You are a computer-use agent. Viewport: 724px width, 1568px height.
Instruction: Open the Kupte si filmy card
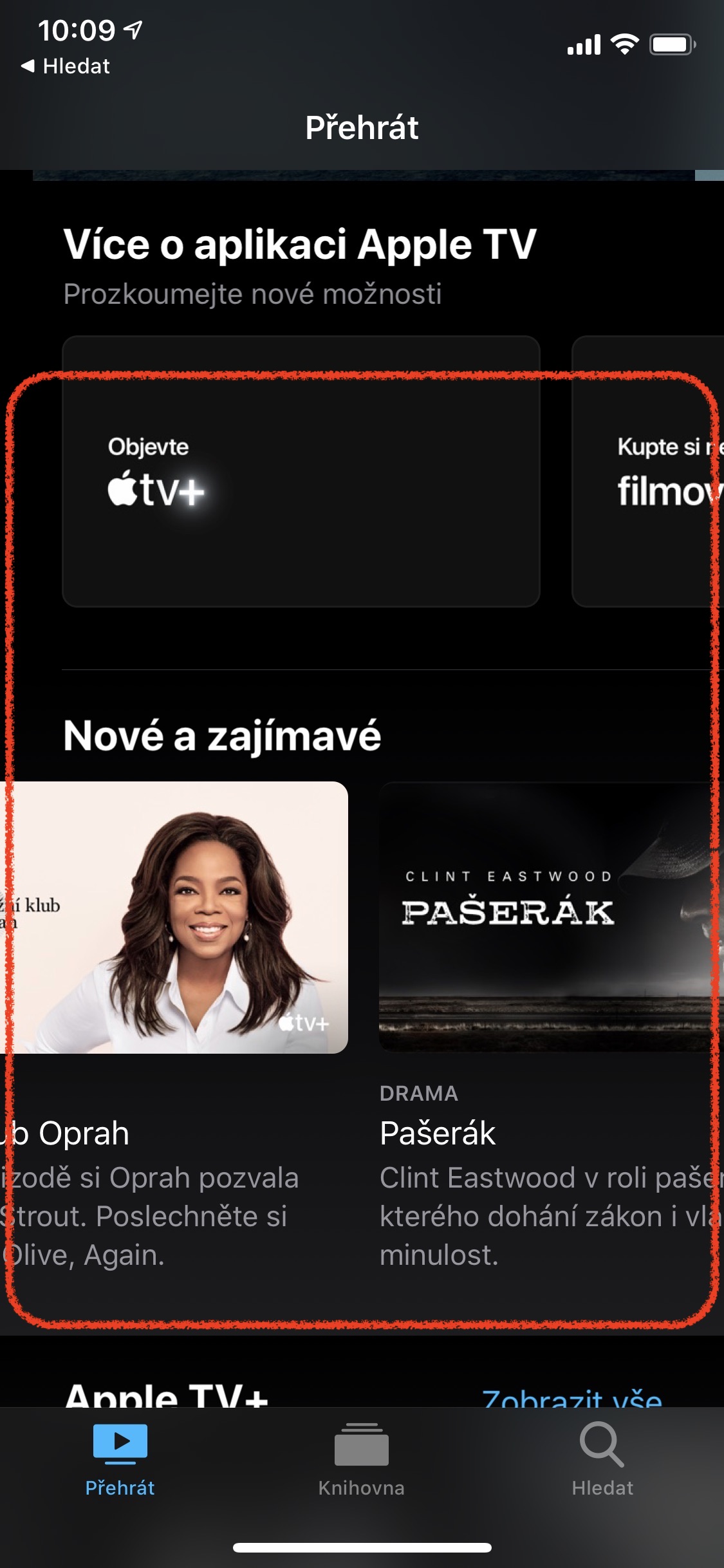click(x=648, y=471)
